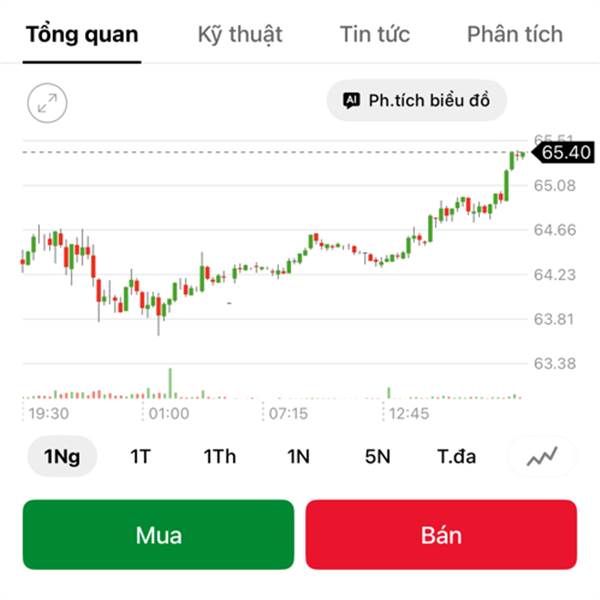Open the Kỹ thuật tab

pyautogui.click(x=240, y=34)
